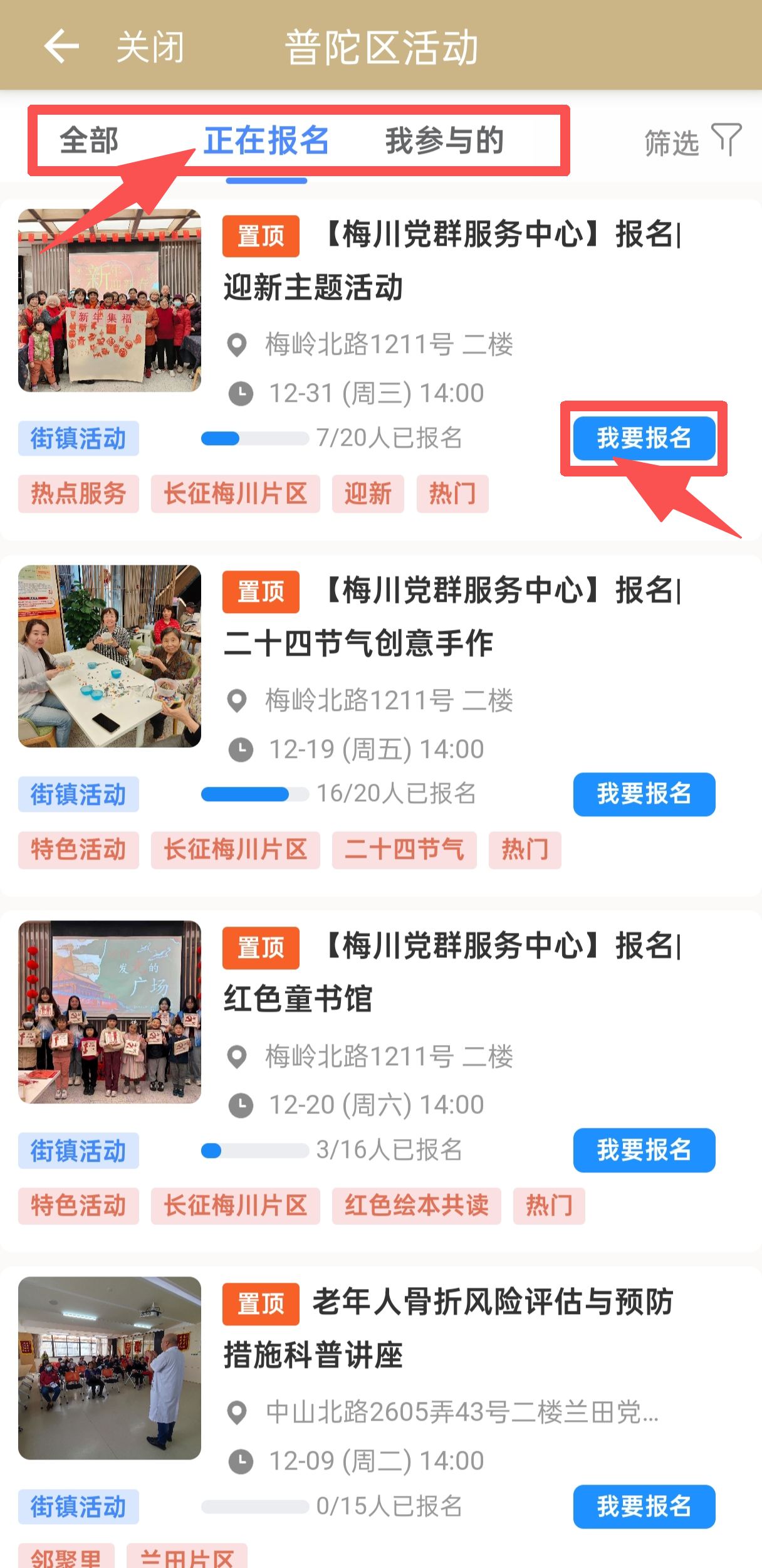Open the 红色童书馆 activity card
Image resolution: width=762 pixels, height=1568 pixels.
click(x=451, y=972)
